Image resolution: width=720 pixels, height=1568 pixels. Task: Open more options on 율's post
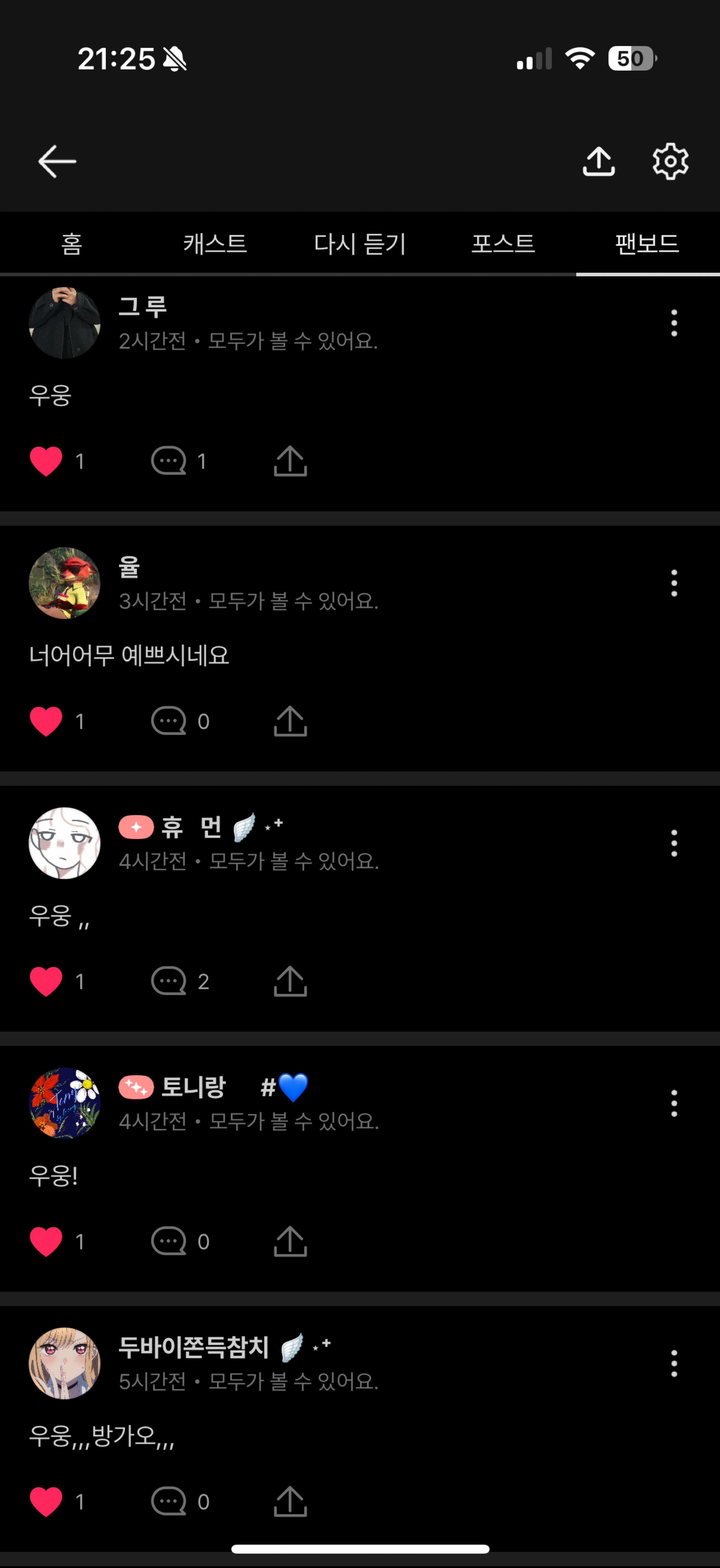pyautogui.click(x=674, y=583)
